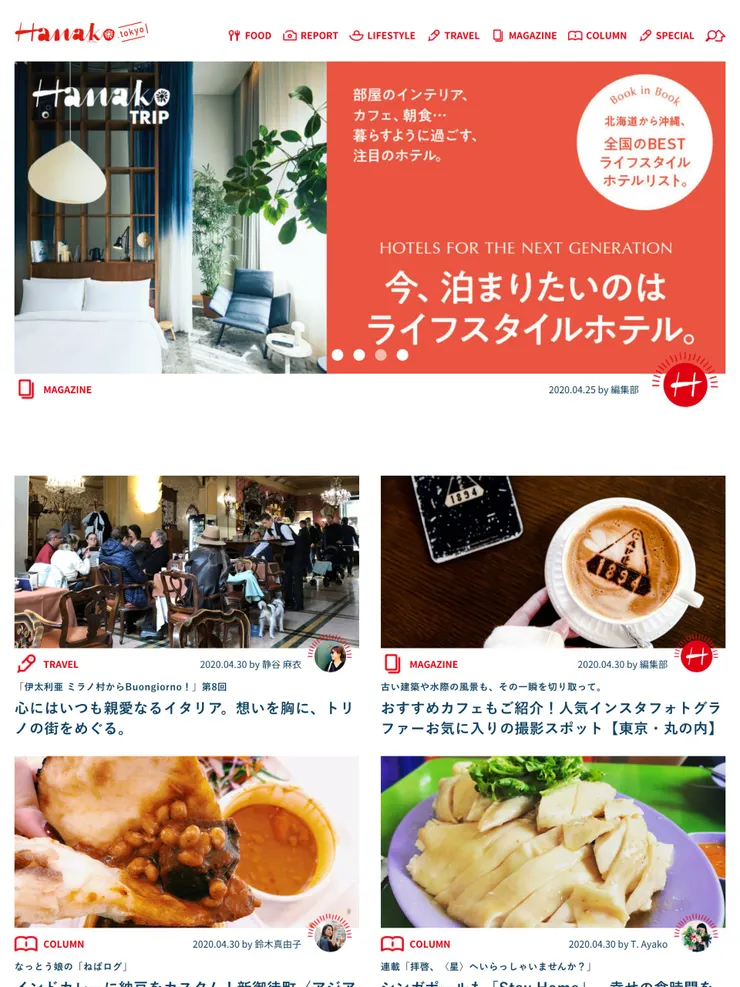740x987 pixels.
Task: Jump to the first carousel slide dot
Action: tap(338, 355)
